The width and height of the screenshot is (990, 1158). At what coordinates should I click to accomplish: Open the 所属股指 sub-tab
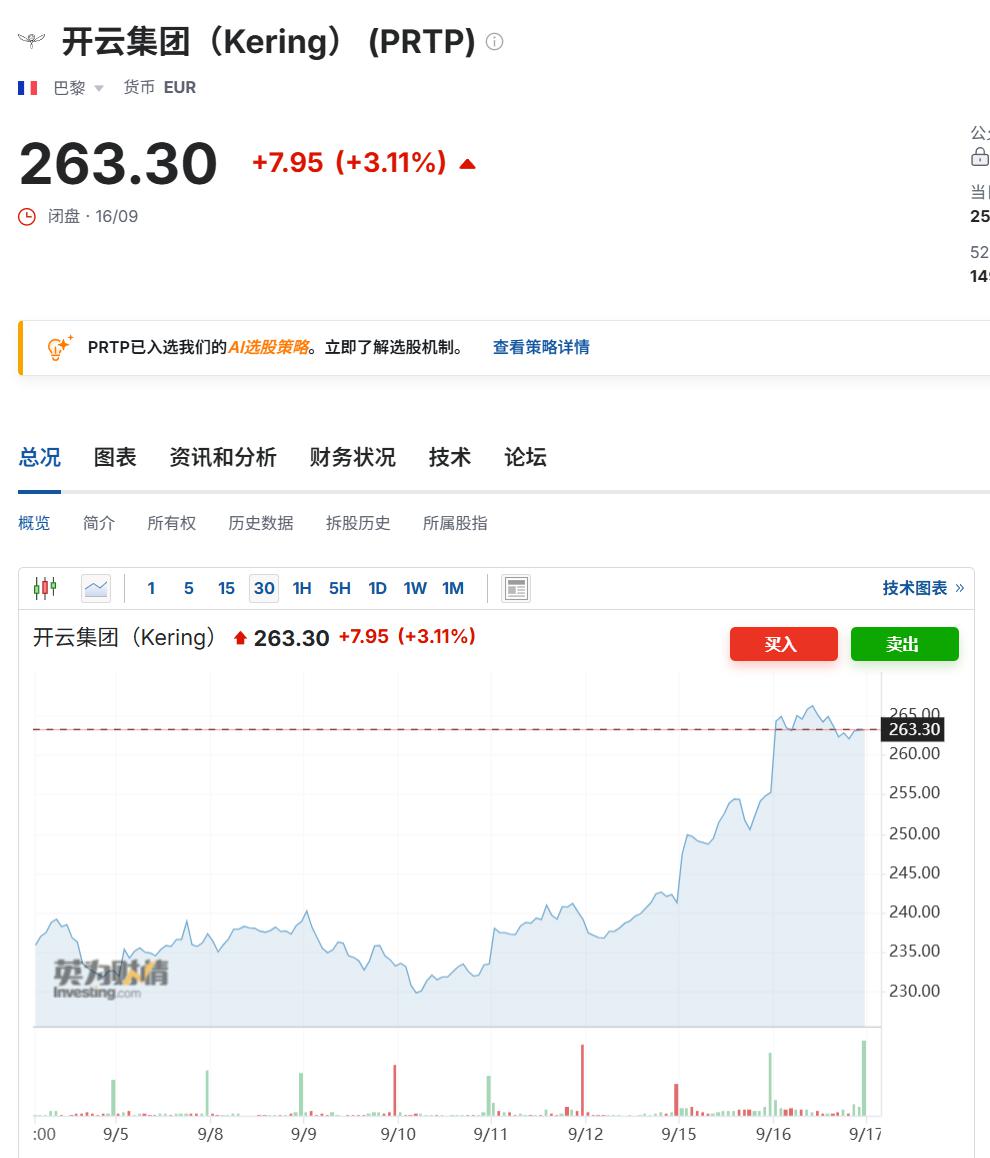[455, 523]
